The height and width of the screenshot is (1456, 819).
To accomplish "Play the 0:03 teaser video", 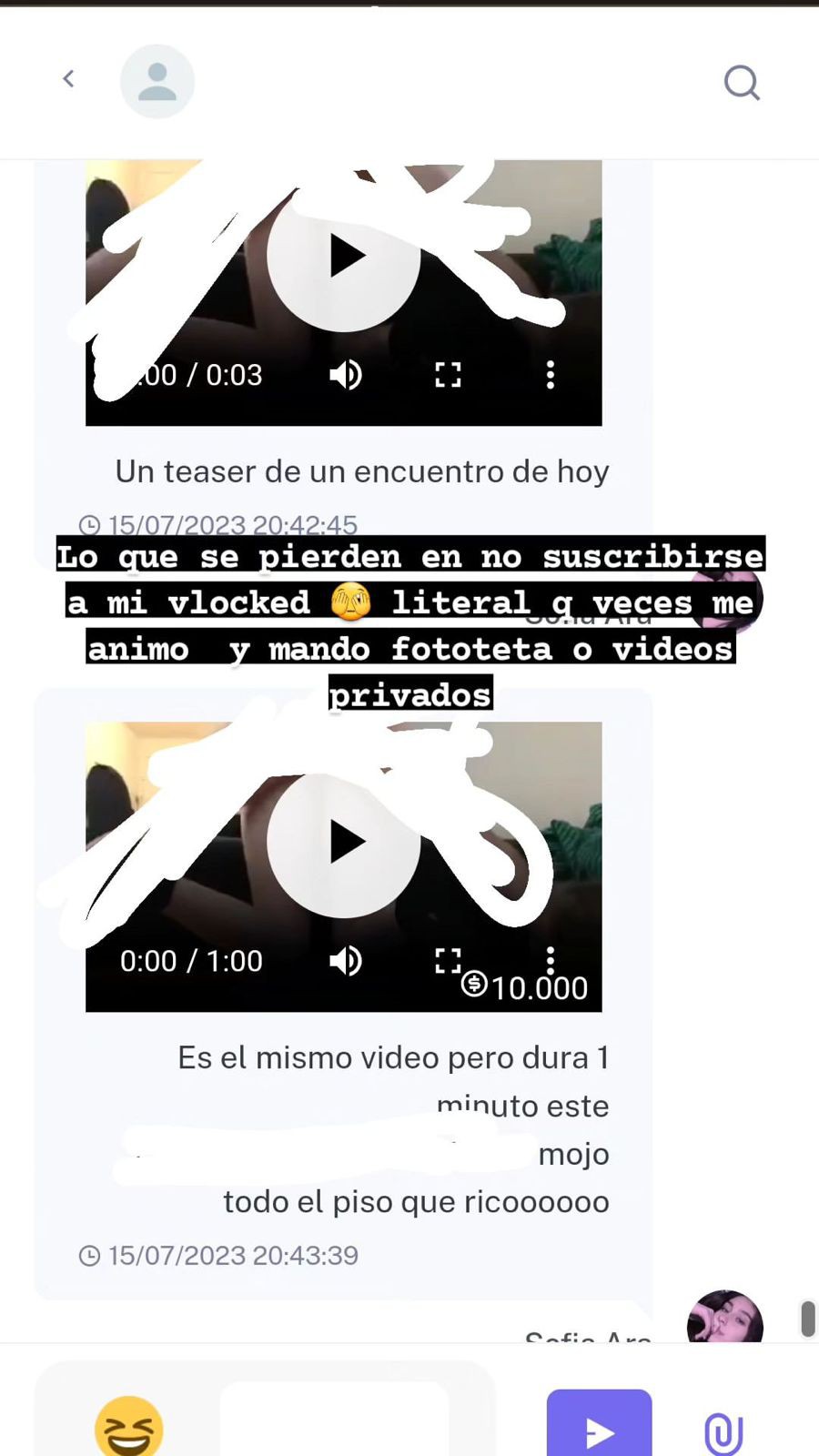I will coord(343,256).
